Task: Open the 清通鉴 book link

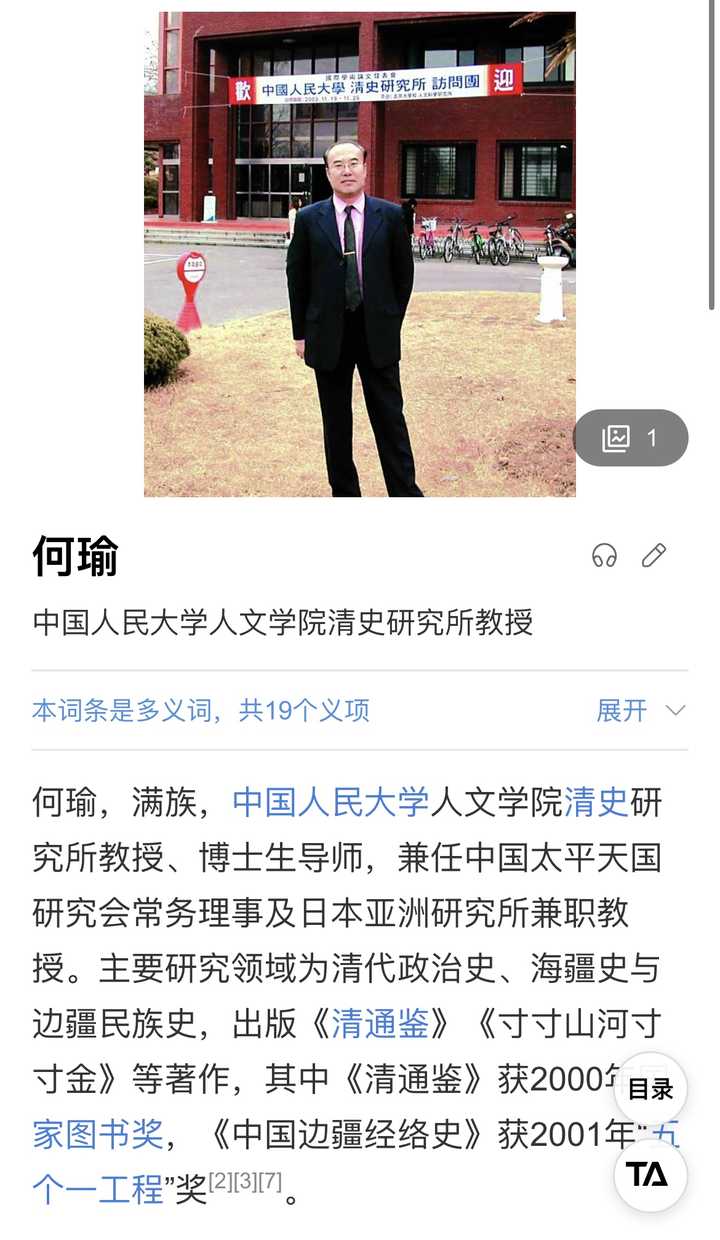Action: 380,1023
